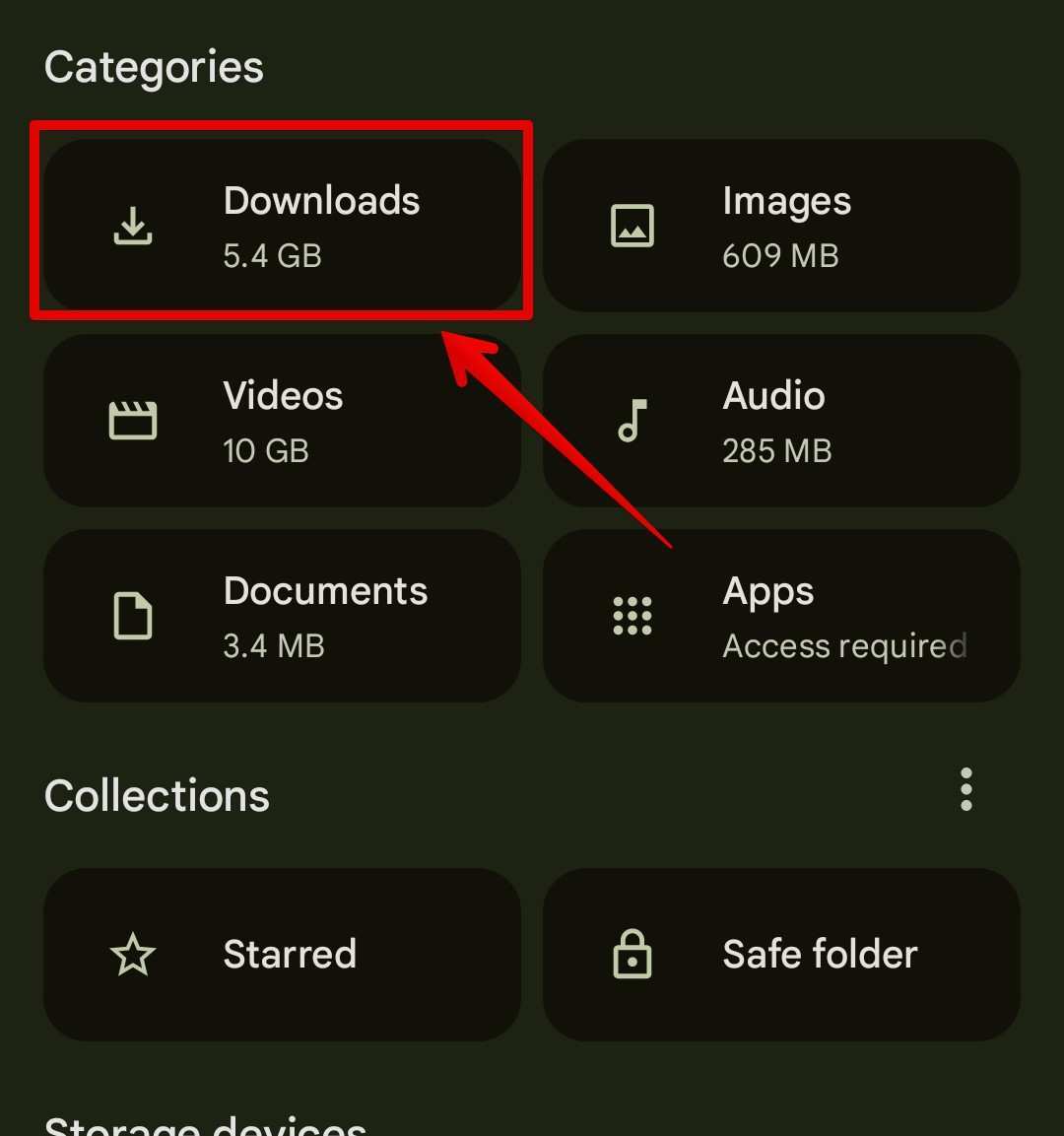
Task: Select the Apps category
Action: [x=781, y=616]
